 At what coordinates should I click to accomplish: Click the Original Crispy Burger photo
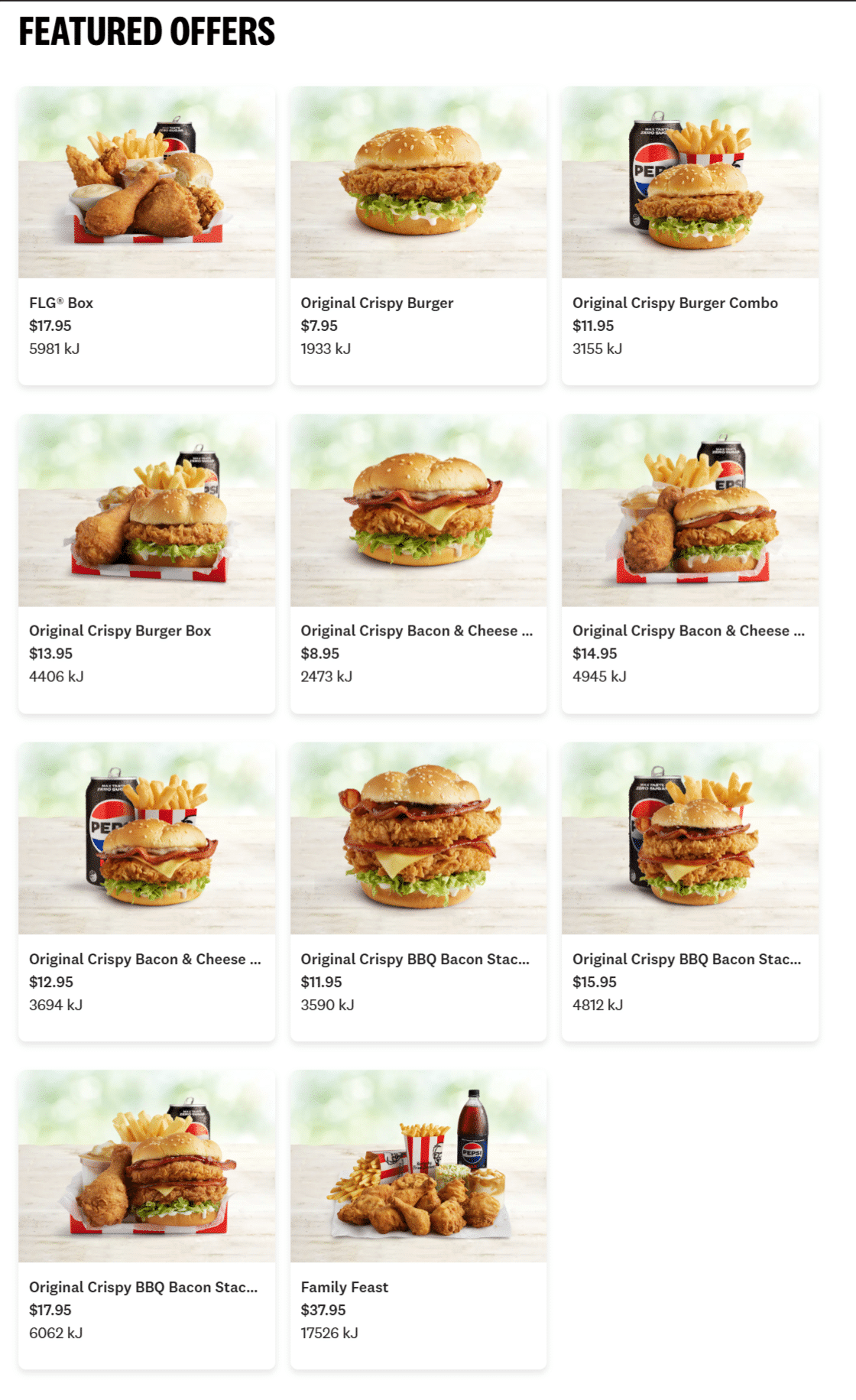[418, 184]
